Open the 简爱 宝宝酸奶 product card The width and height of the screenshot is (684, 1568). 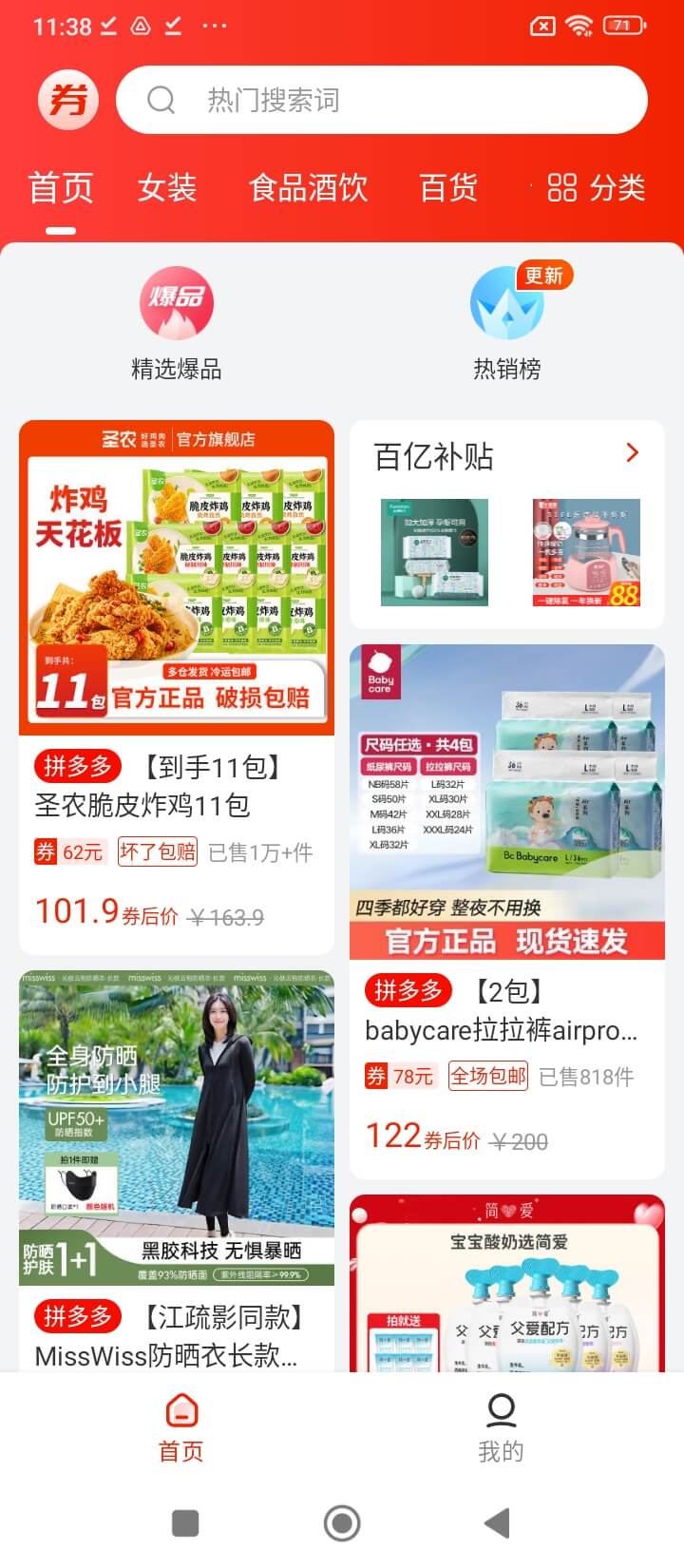[507, 1283]
